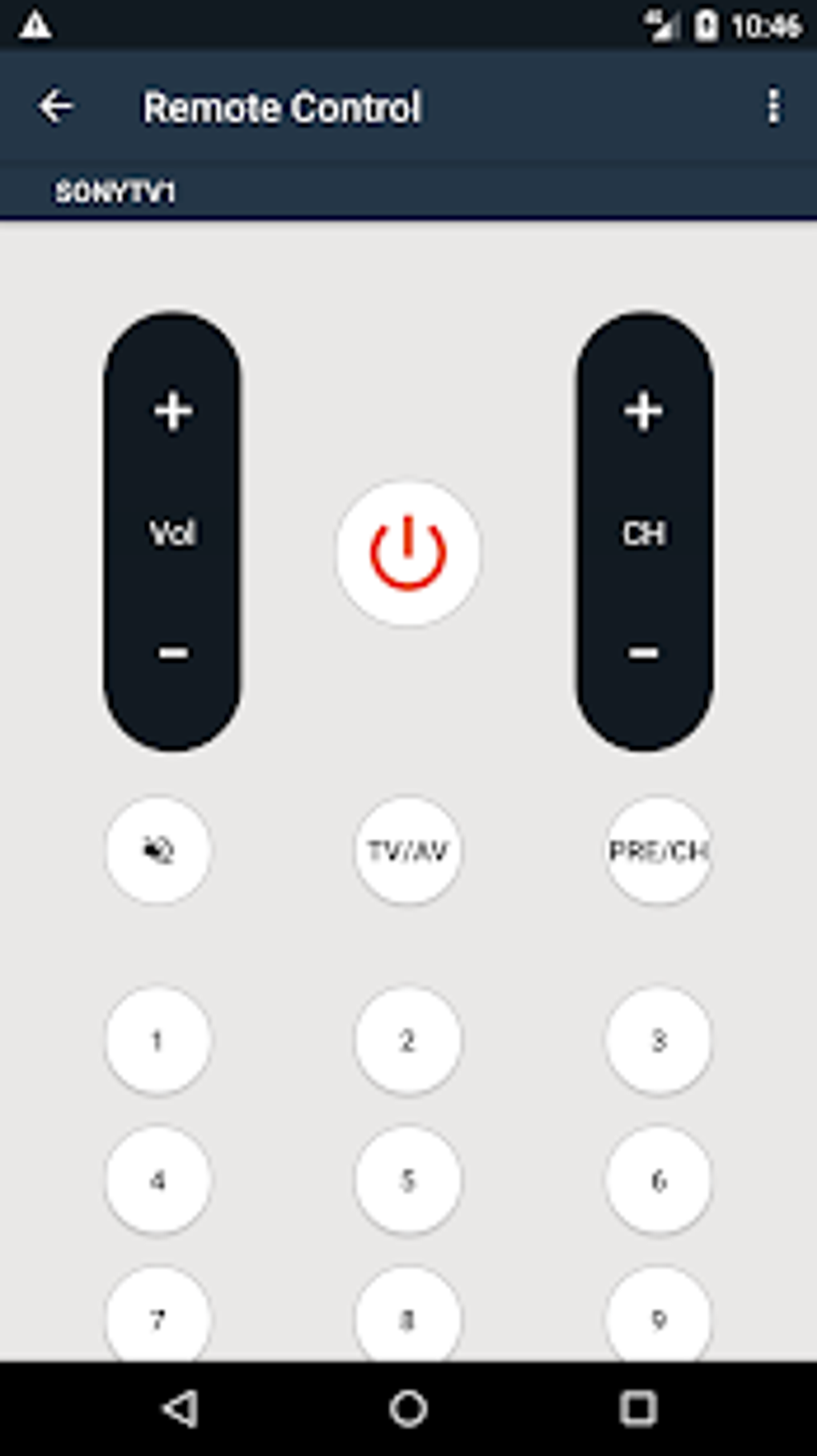817x1456 pixels.
Task: Mute the TV sound
Action: point(158,849)
